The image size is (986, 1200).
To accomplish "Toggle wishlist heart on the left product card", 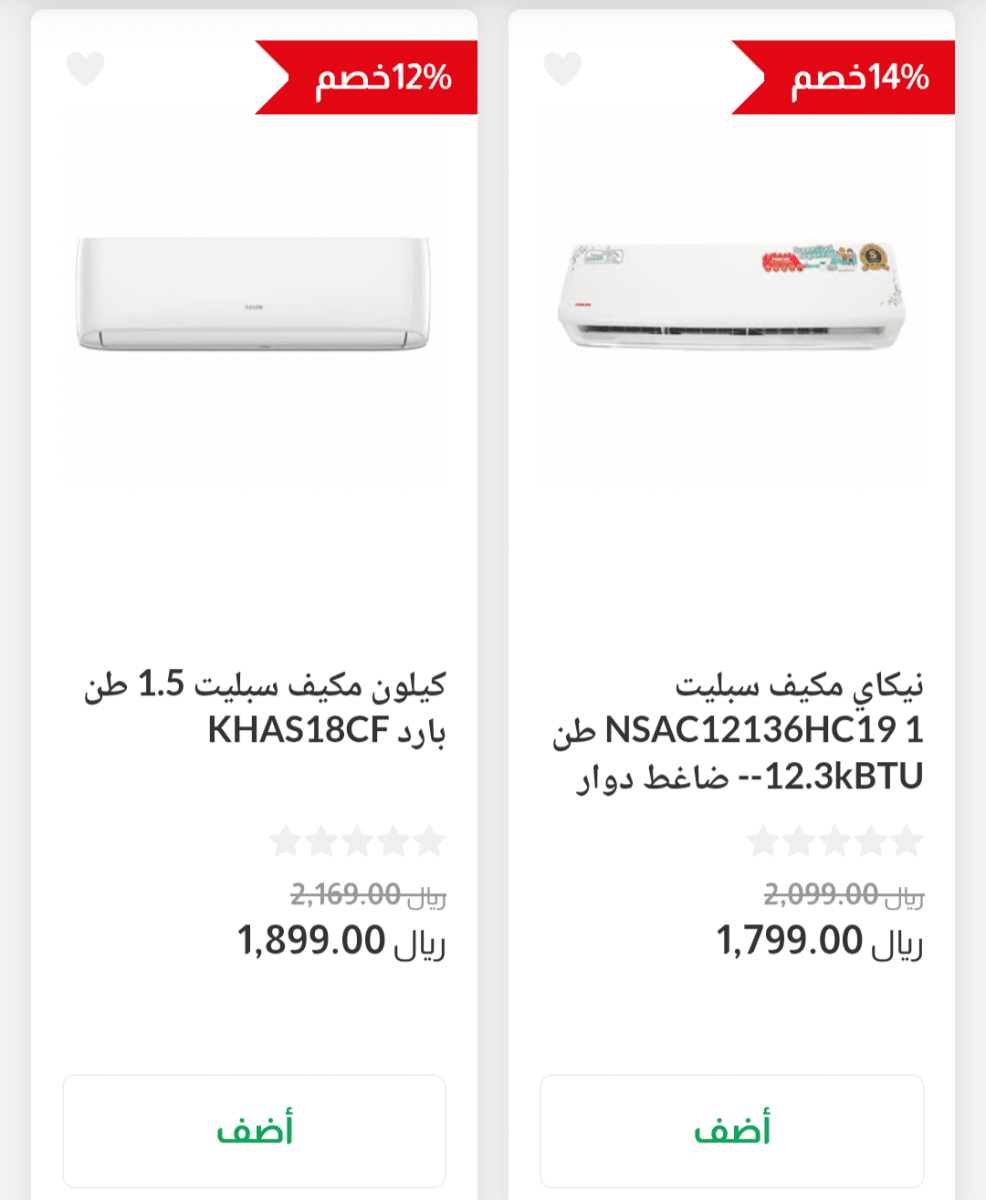I will click(x=85, y=70).
